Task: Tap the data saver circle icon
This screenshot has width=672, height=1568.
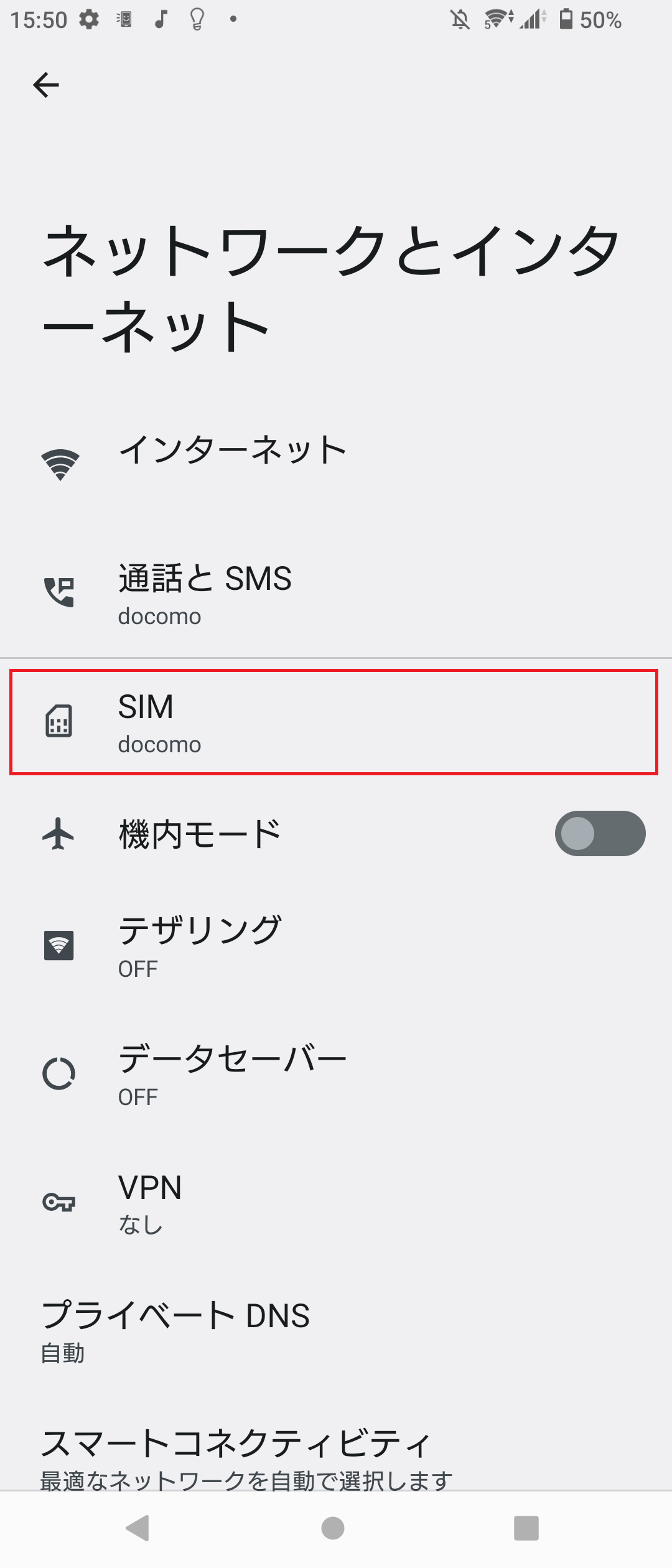Action: (x=58, y=1073)
